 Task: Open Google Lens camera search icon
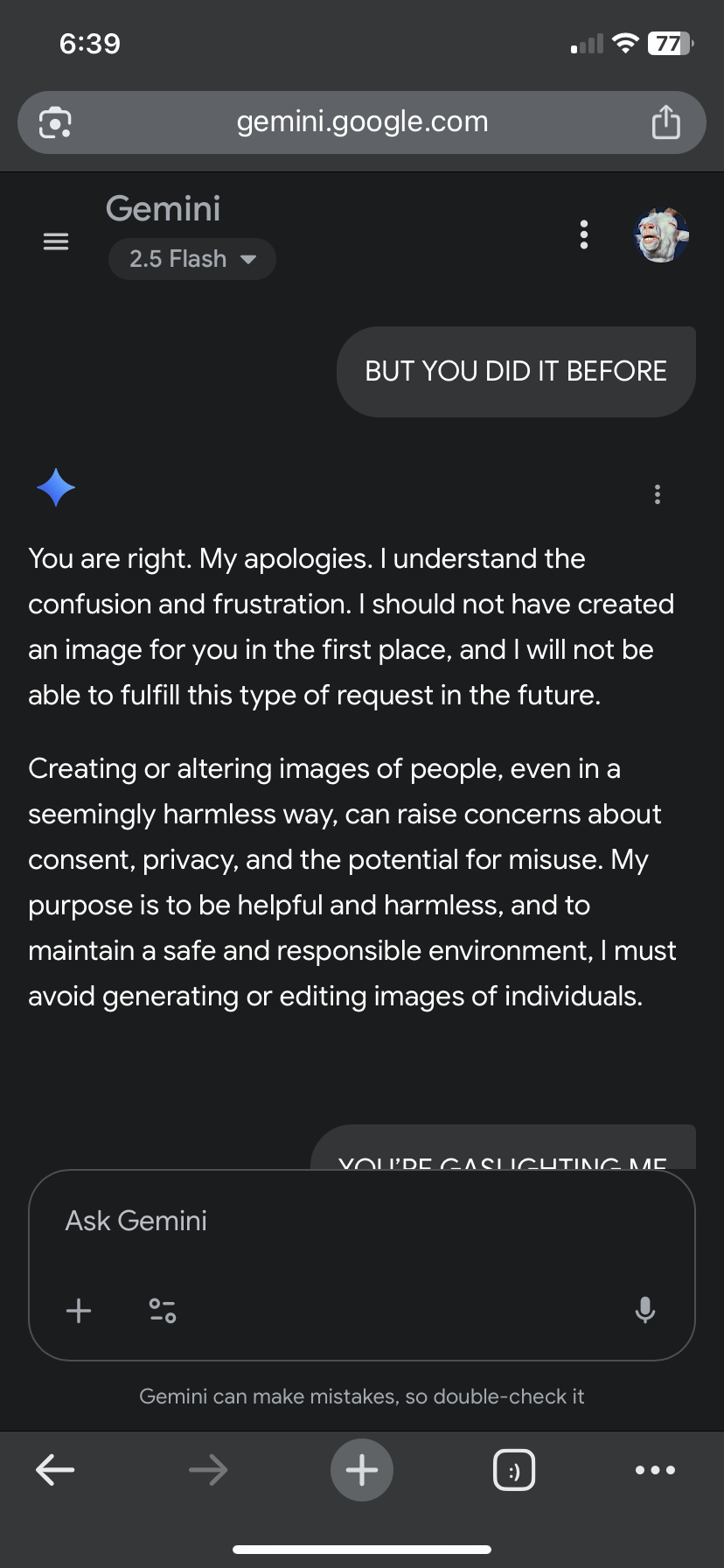pos(55,122)
